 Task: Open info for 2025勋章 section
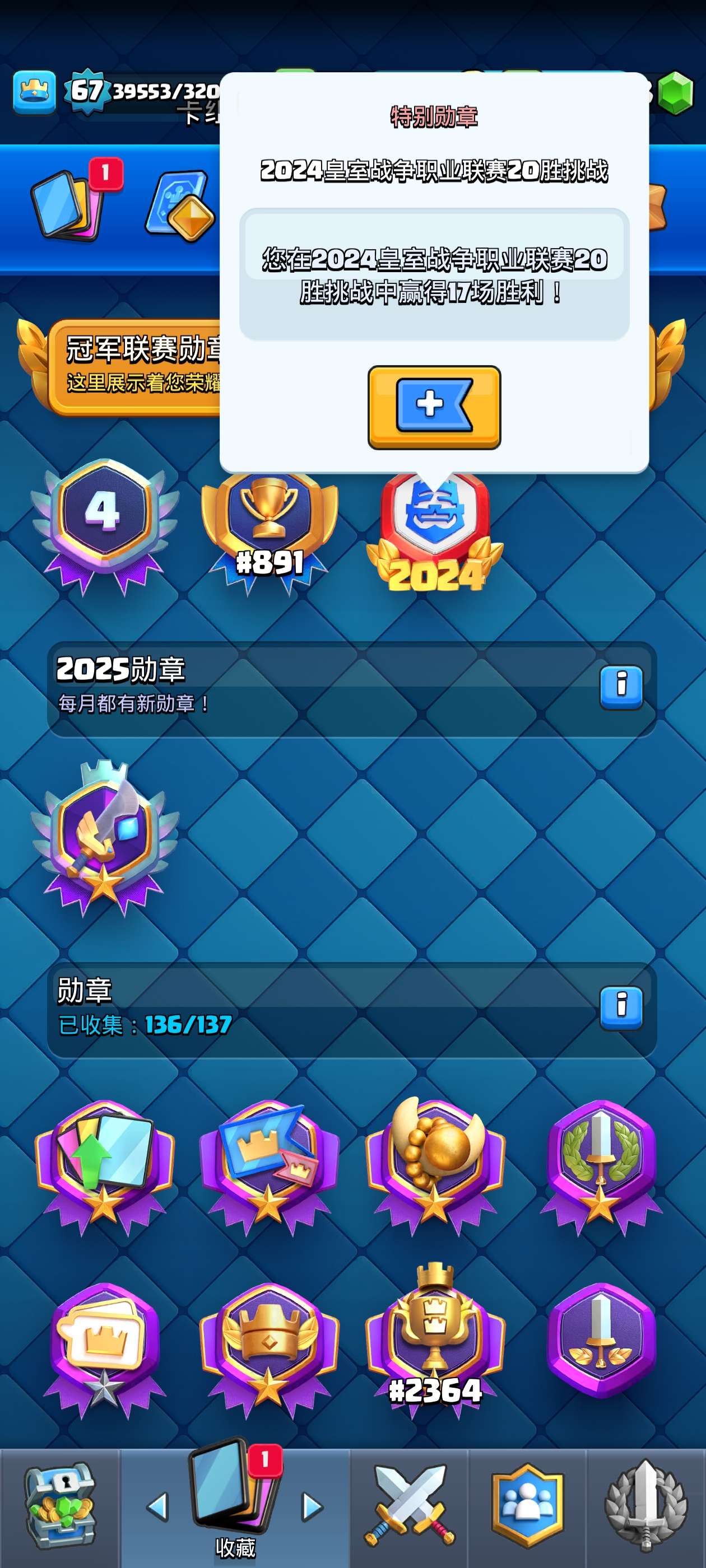tap(621, 687)
